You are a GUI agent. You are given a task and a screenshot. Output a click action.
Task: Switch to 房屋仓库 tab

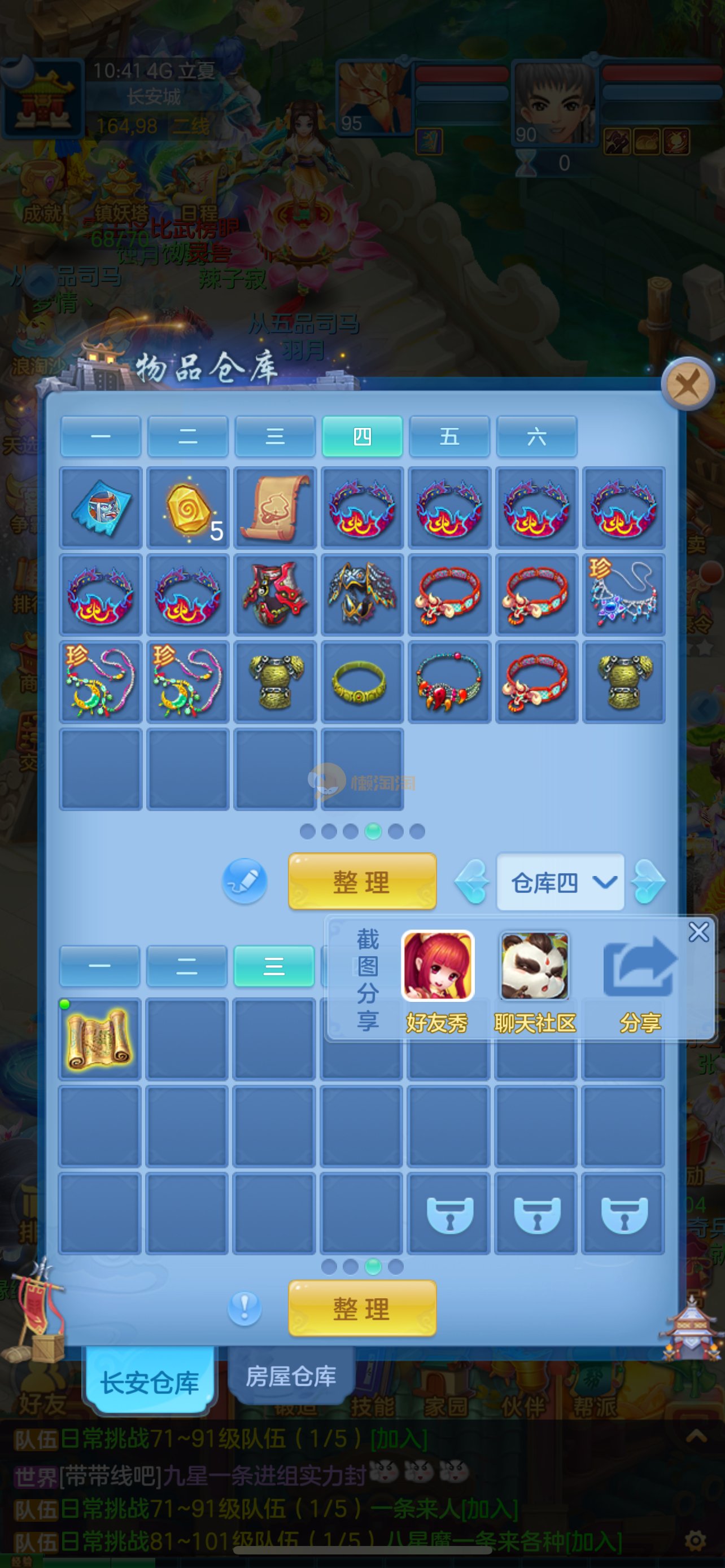tap(291, 1377)
